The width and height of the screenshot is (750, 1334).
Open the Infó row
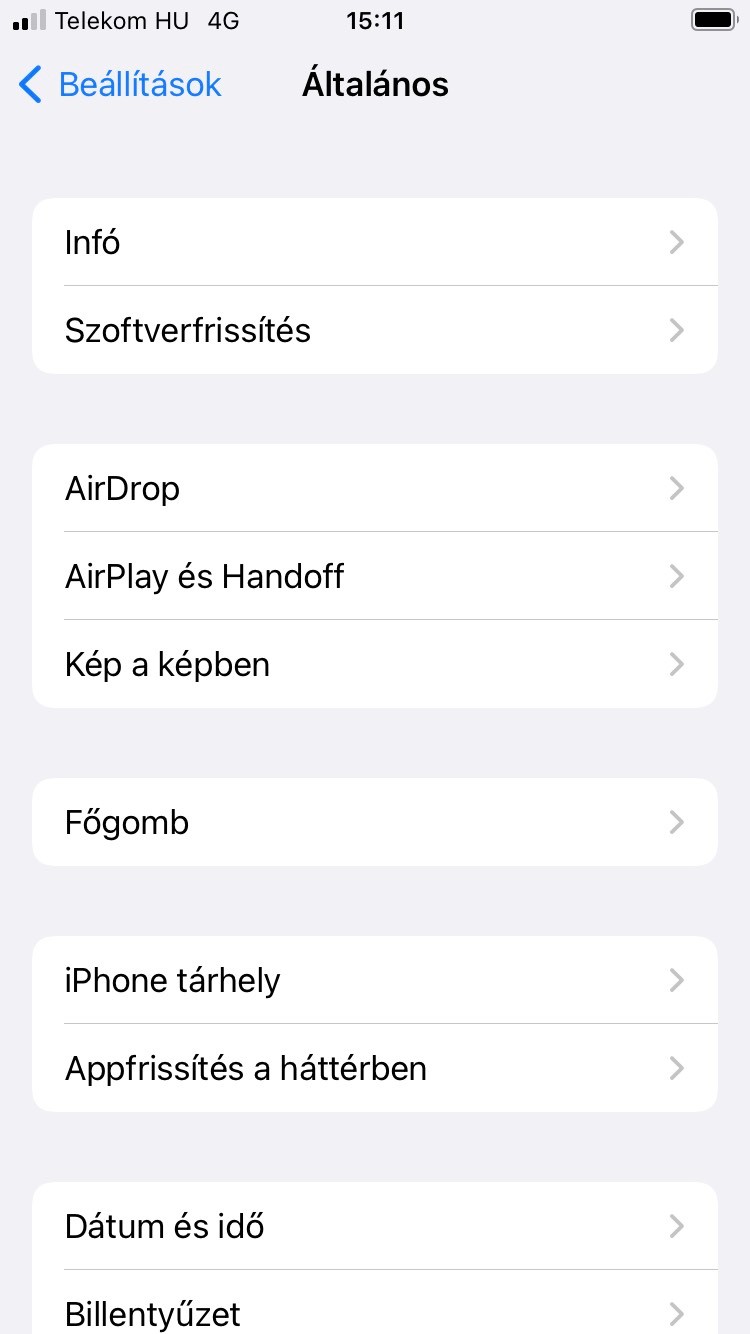click(374, 242)
